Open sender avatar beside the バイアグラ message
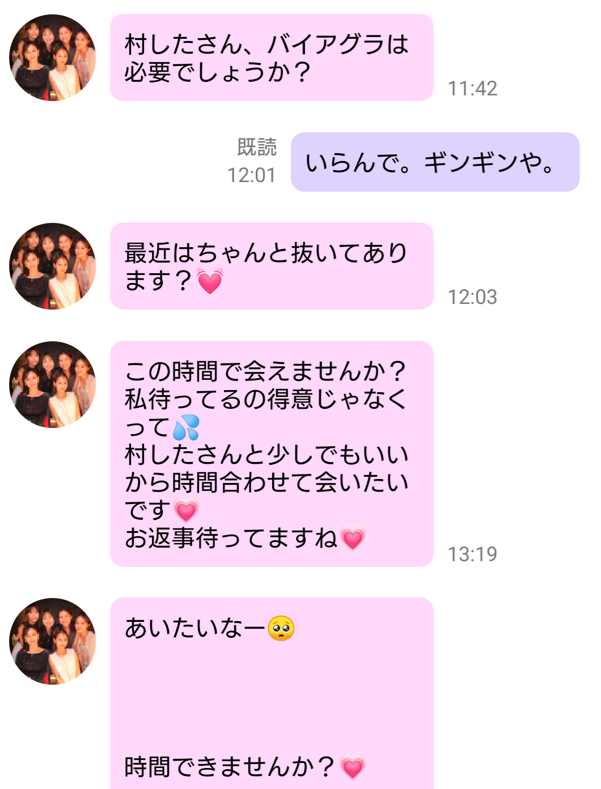Screen dimensions: 601x789 [x=52, y=58]
